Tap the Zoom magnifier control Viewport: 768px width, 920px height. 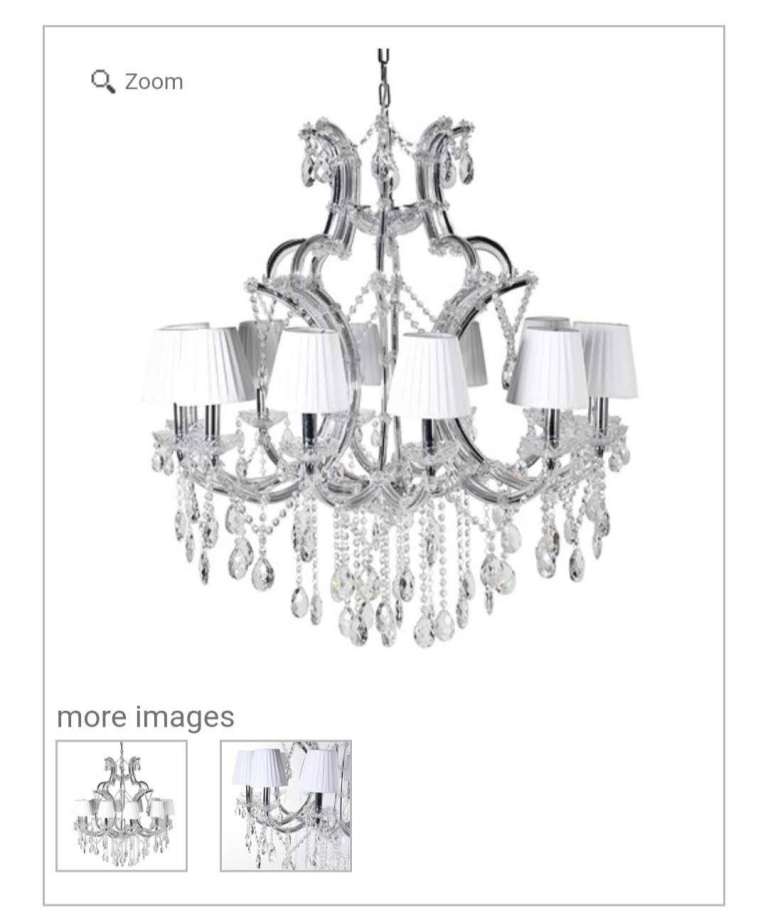click(x=137, y=81)
